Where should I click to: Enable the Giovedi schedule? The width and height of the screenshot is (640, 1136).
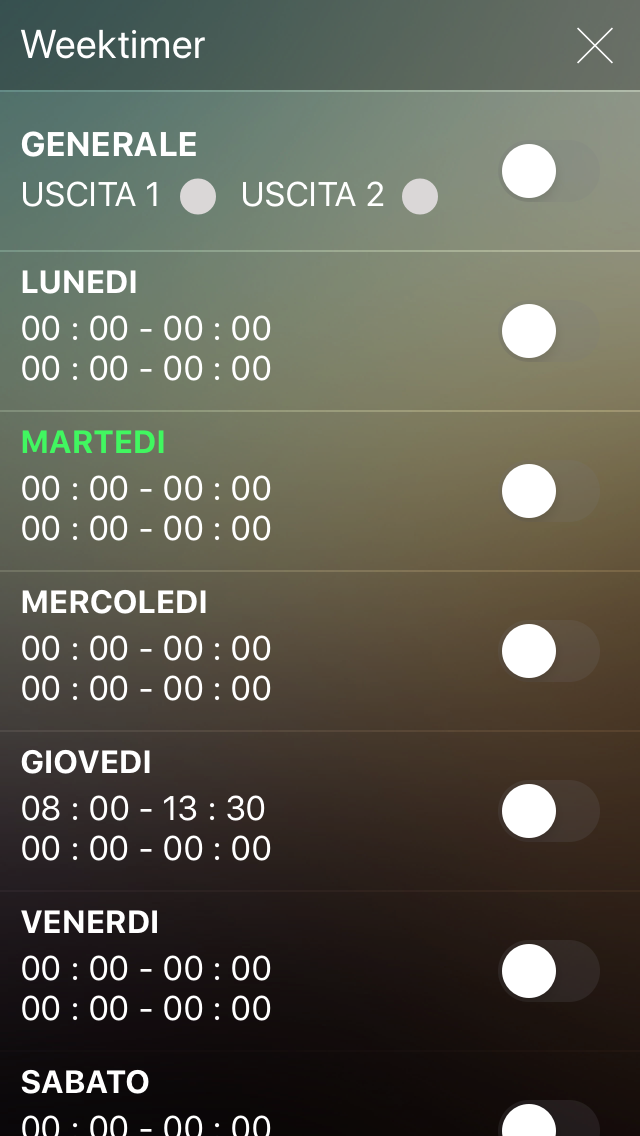point(549,811)
